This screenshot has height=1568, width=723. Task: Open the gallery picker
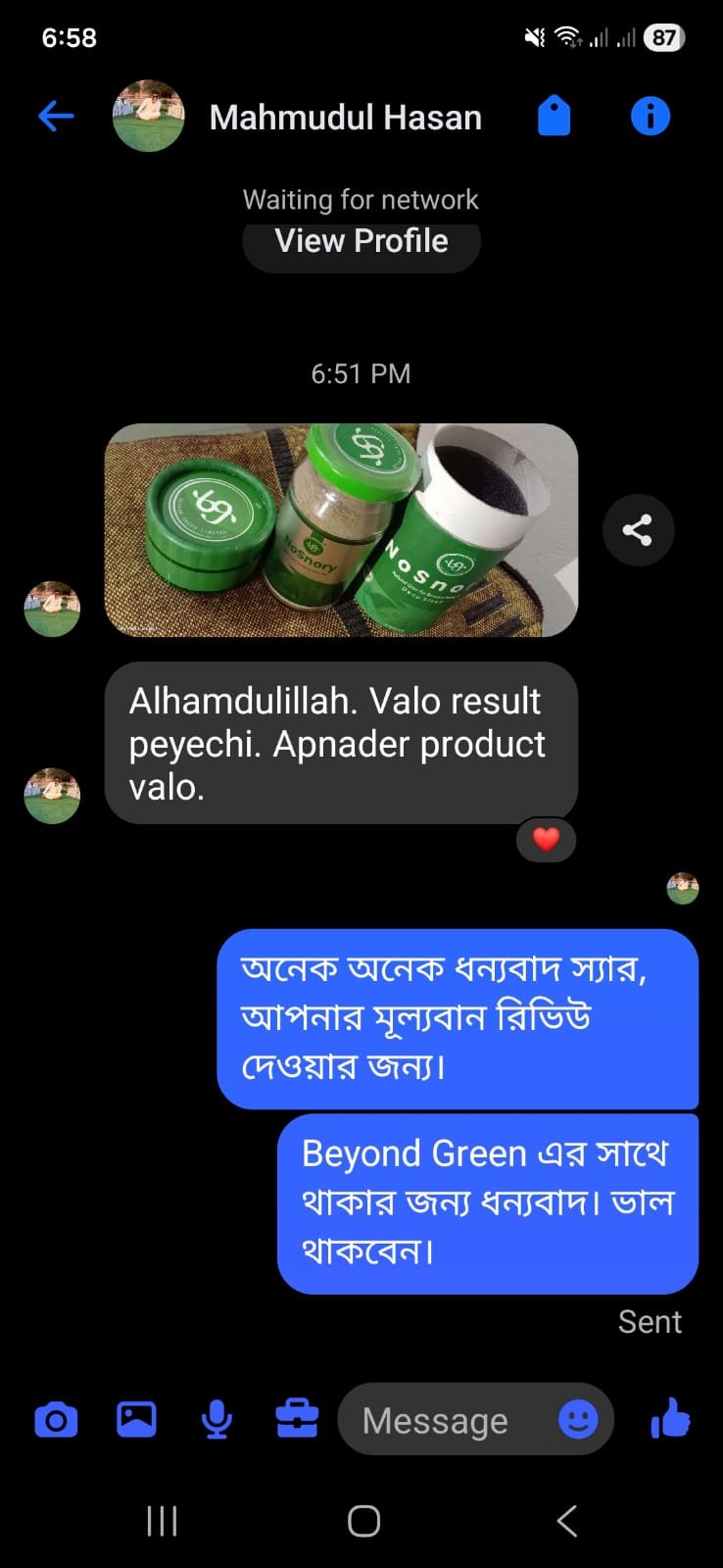tap(136, 1419)
